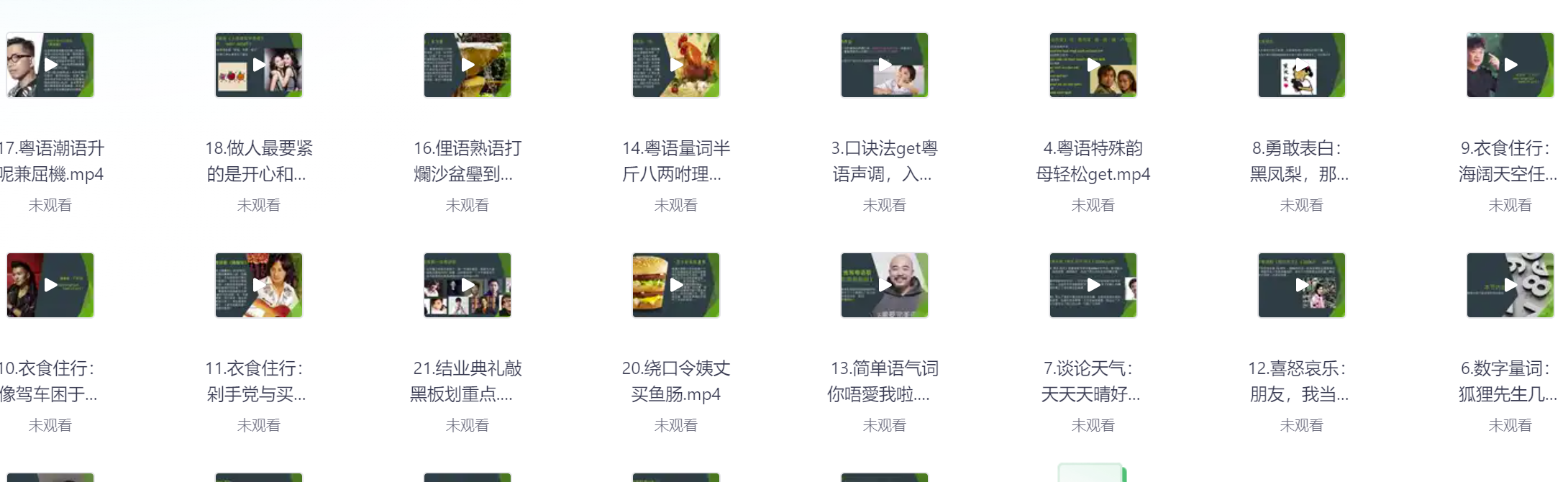Play video 7.谈论天气：天天天晴好...
The width and height of the screenshot is (1568, 482).
tap(1093, 286)
